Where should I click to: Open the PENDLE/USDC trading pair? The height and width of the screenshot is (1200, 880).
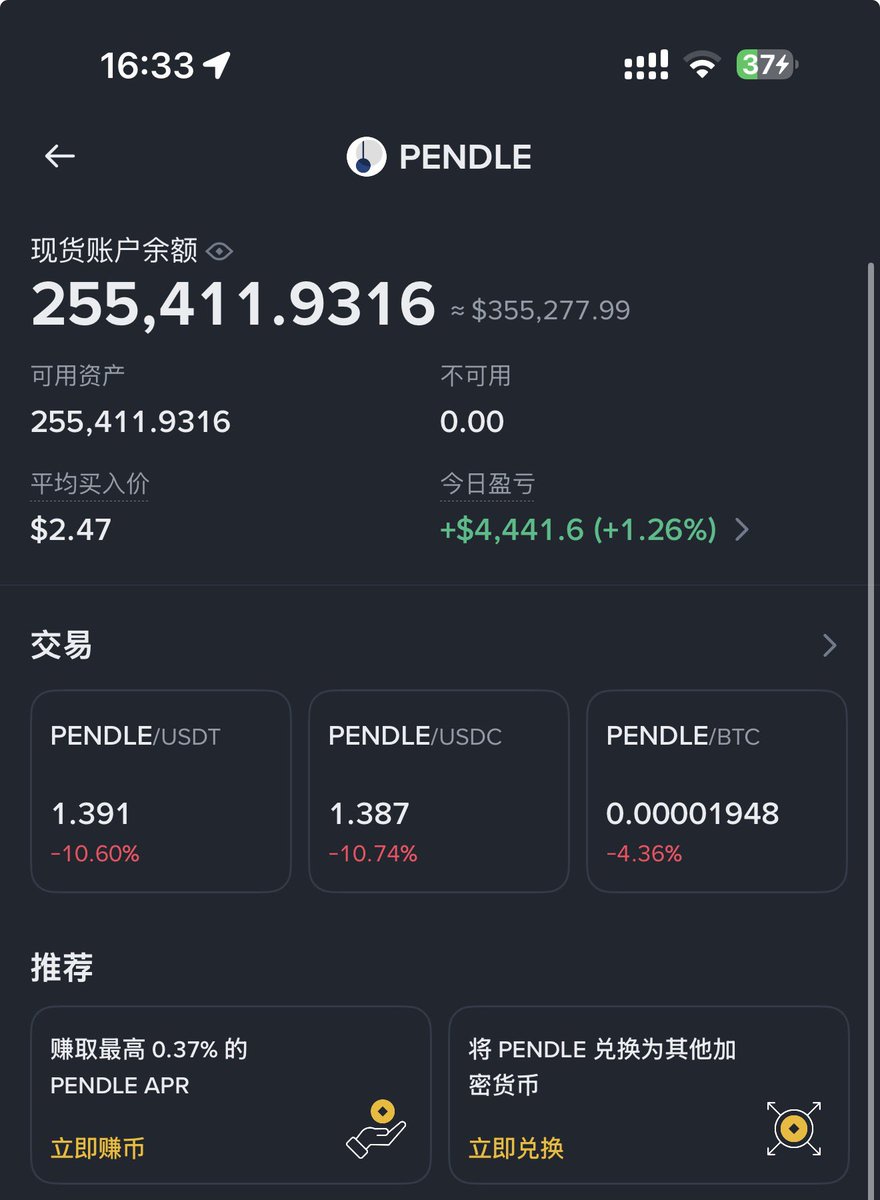pos(438,790)
